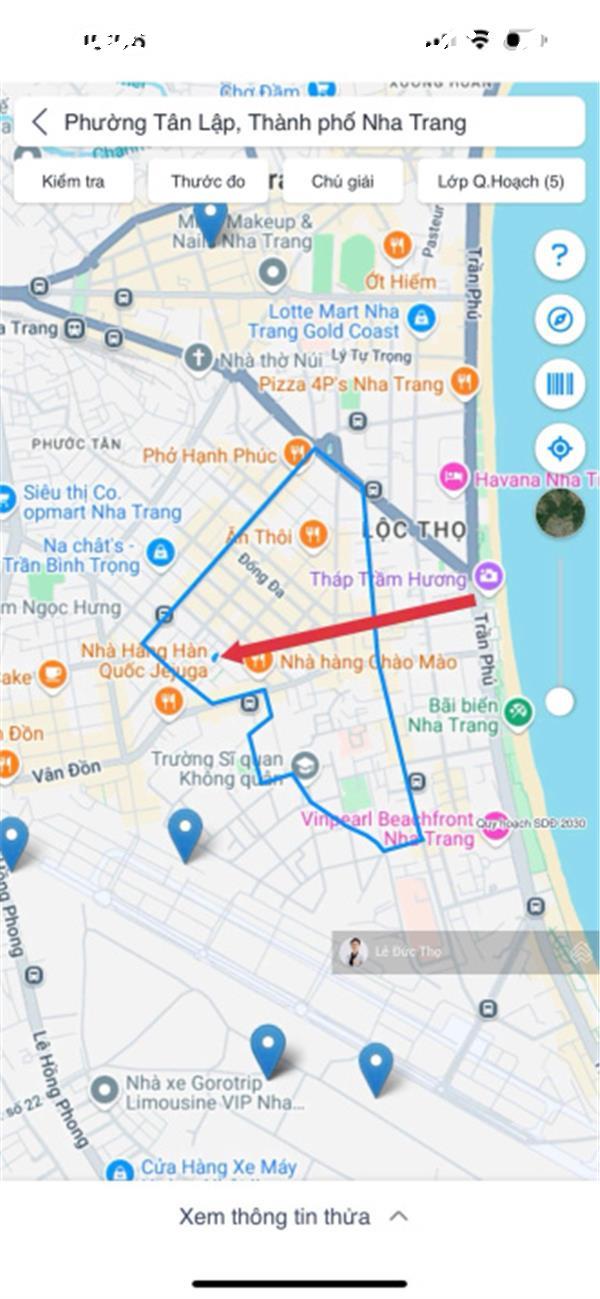Open Havana Nha Trang hotel marker
The width and height of the screenshot is (600, 1299).
[x=455, y=477]
